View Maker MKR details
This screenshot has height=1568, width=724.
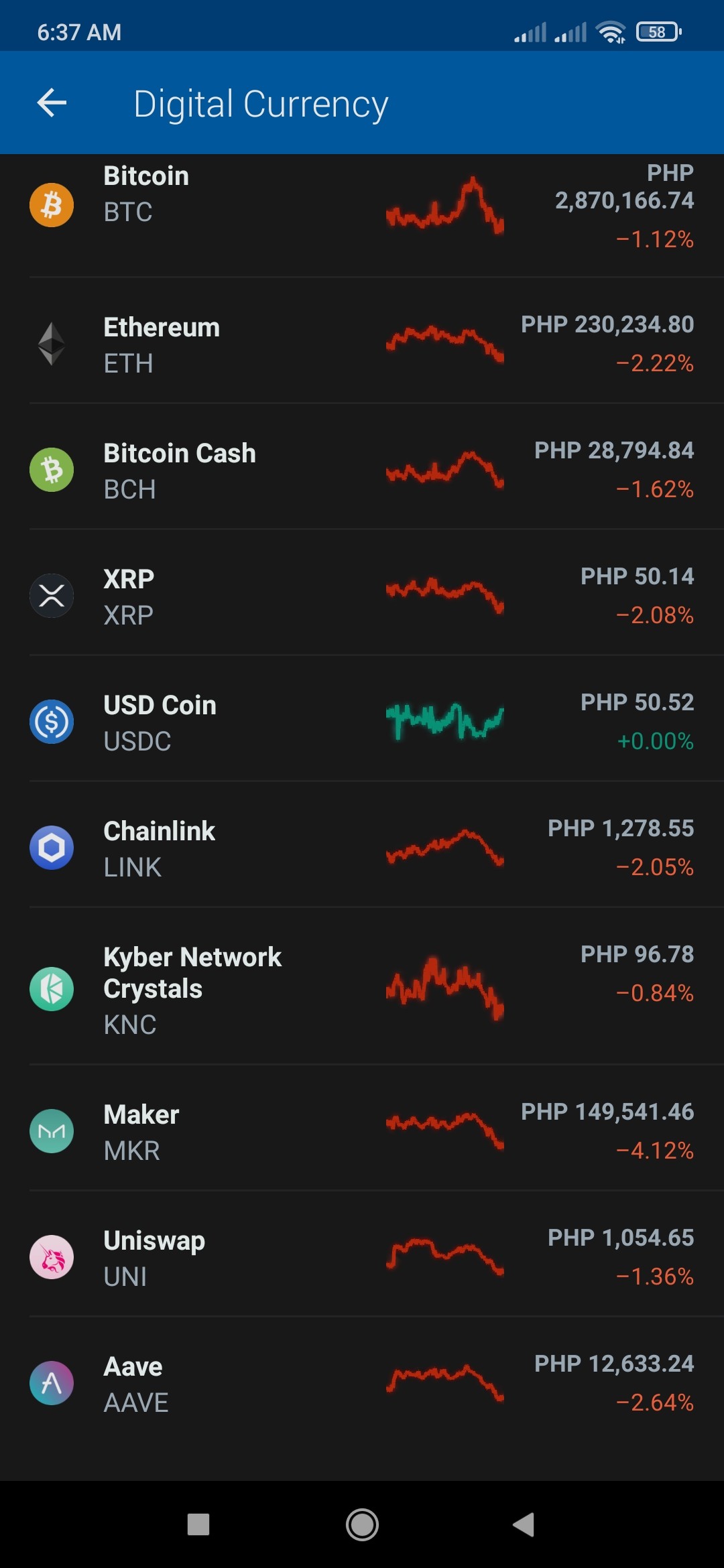362,1128
